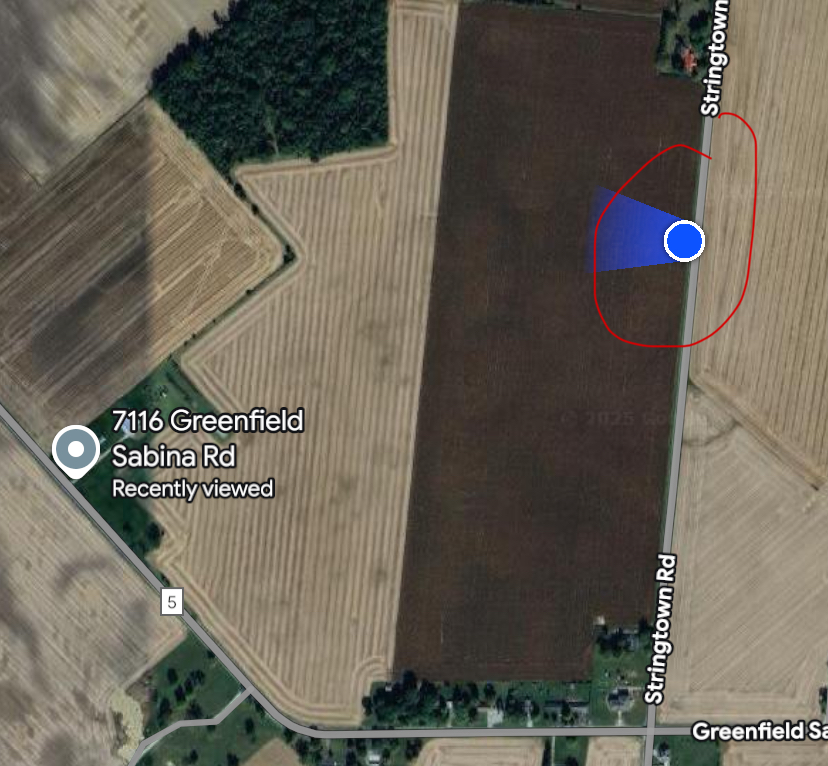Open the 7116 Greenfield Sabina Rd pin
The height and width of the screenshot is (766, 828).
pos(75,448)
